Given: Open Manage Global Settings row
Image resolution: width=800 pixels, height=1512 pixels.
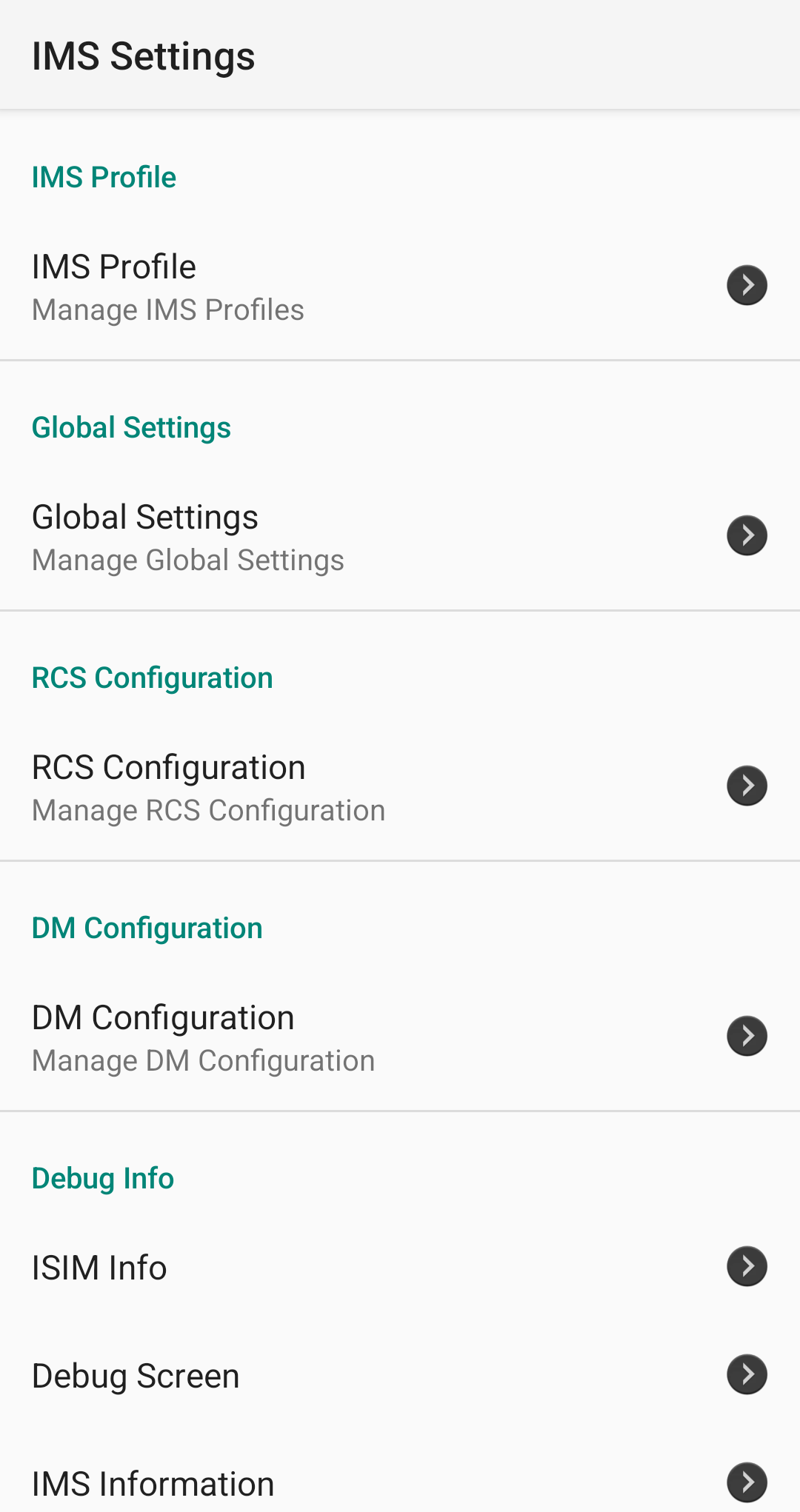Looking at the screenshot, I should point(400,537).
